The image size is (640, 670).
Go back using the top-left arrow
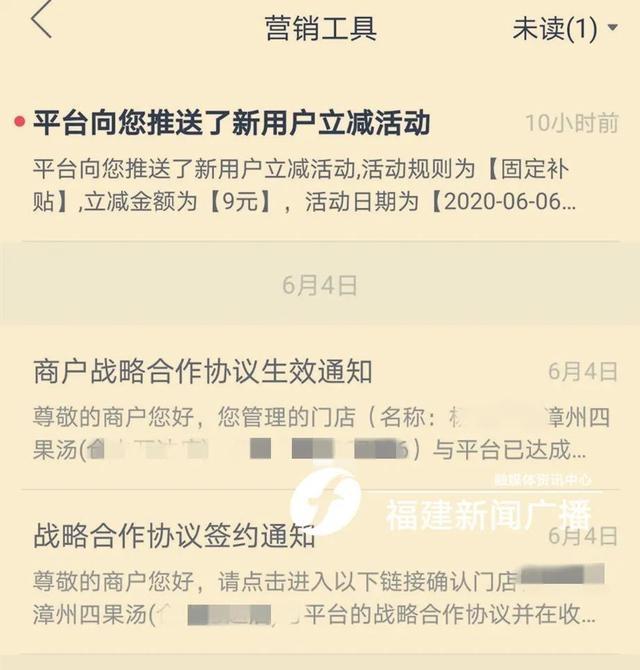coord(41,22)
